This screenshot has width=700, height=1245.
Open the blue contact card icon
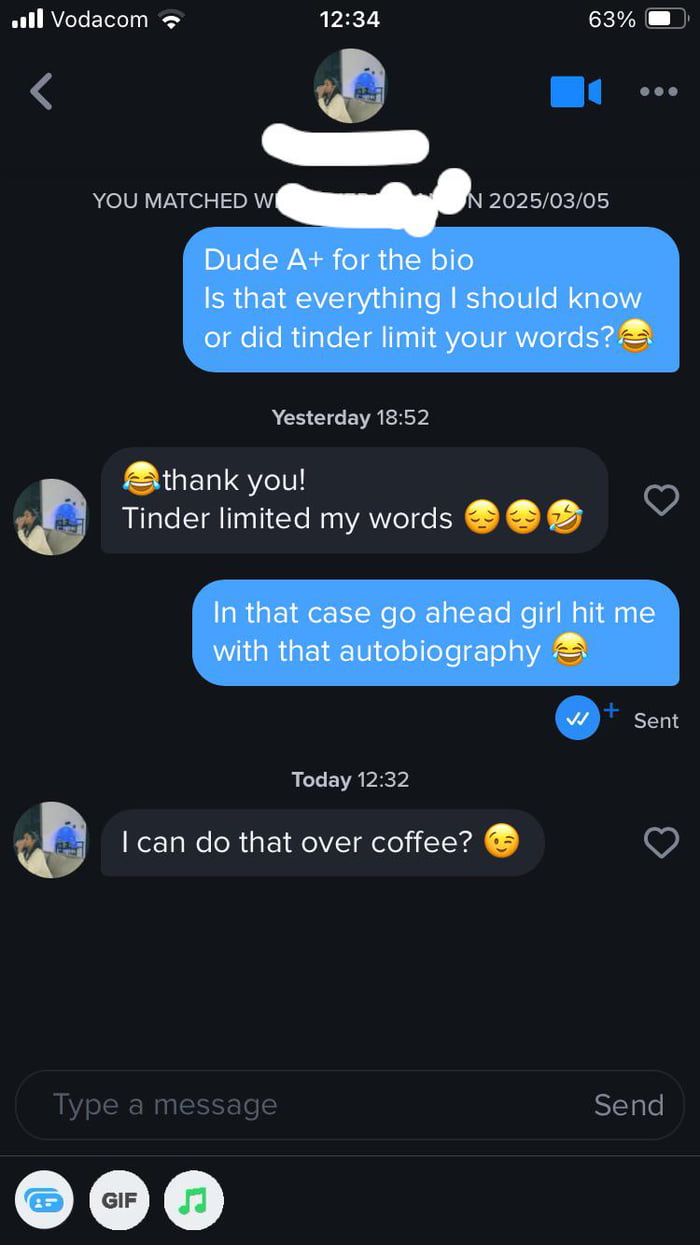click(x=44, y=1200)
